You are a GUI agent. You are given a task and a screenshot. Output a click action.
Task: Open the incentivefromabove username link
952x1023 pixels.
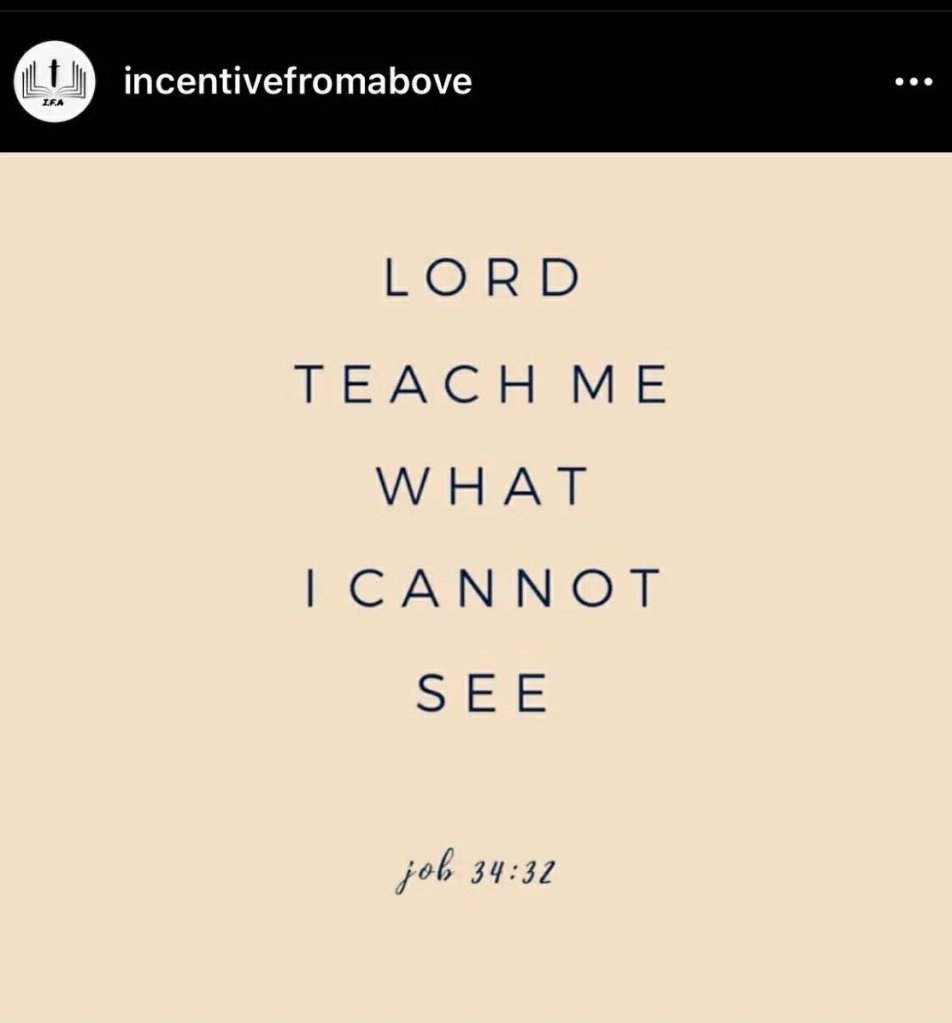pos(297,82)
